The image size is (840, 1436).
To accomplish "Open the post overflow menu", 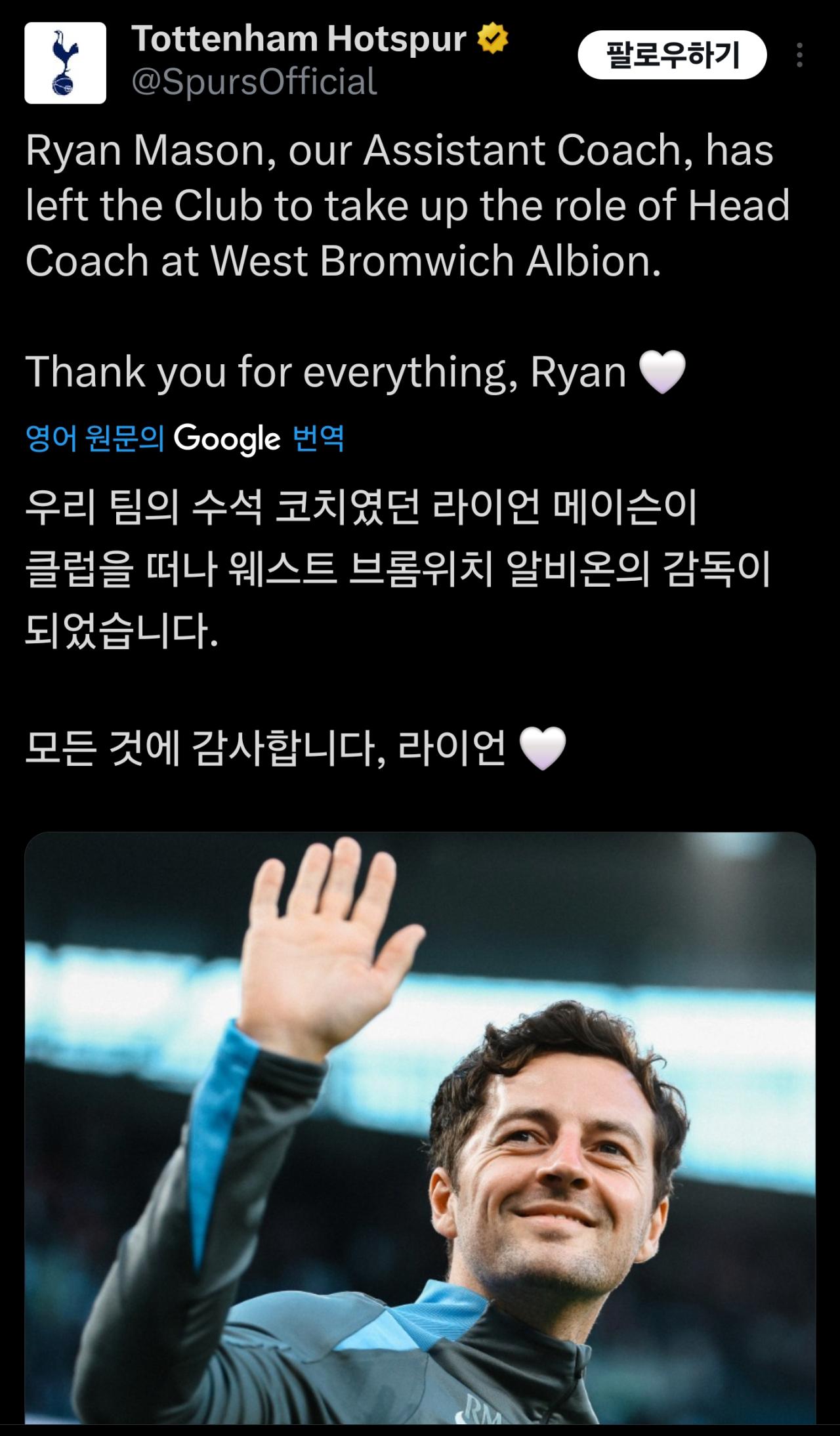I will (x=799, y=56).
